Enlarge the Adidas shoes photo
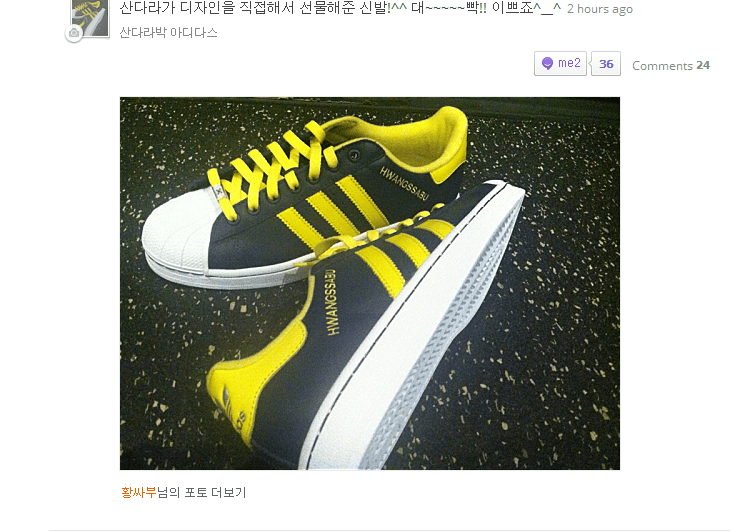Viewport: 730px width, 532px height. [369, 283]
